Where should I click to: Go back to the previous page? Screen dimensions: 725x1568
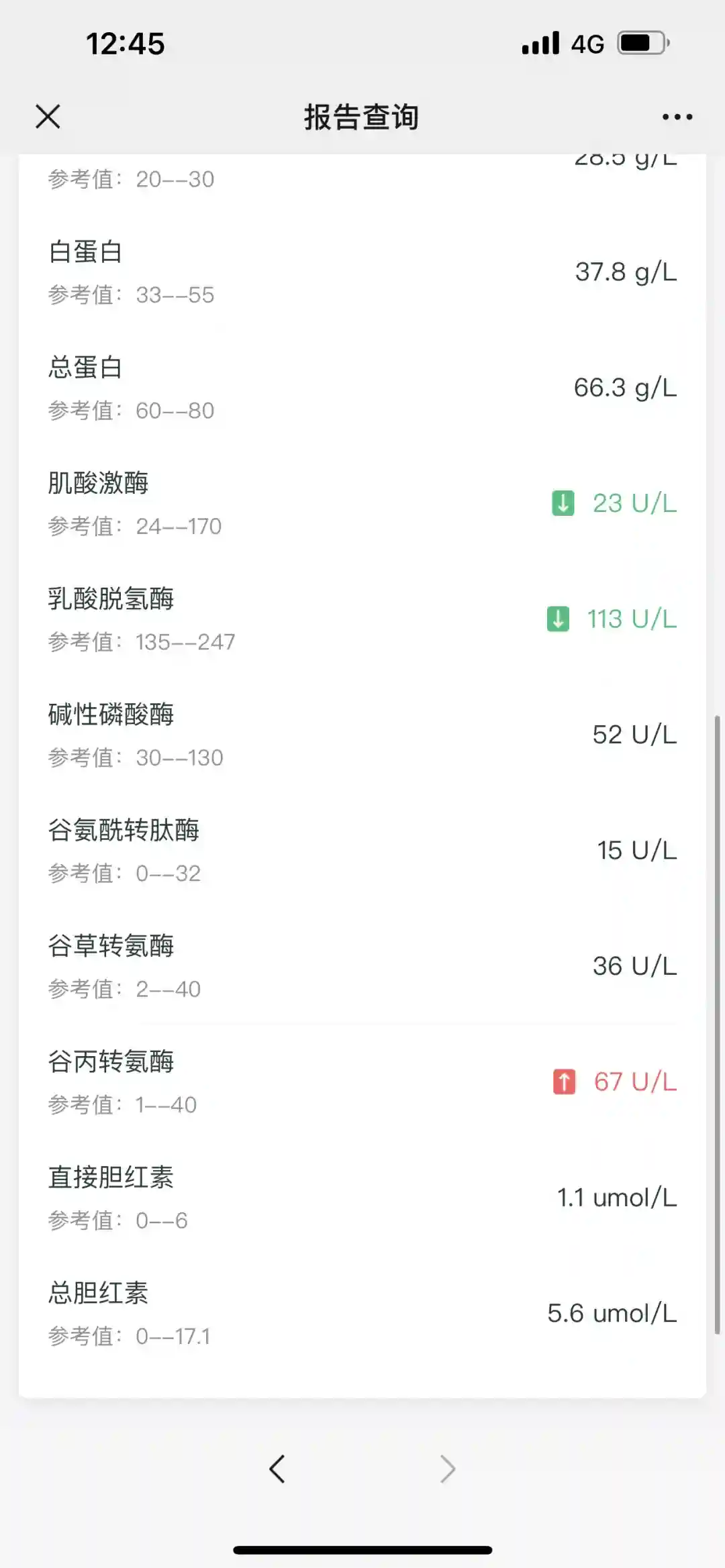point(277,1469)
